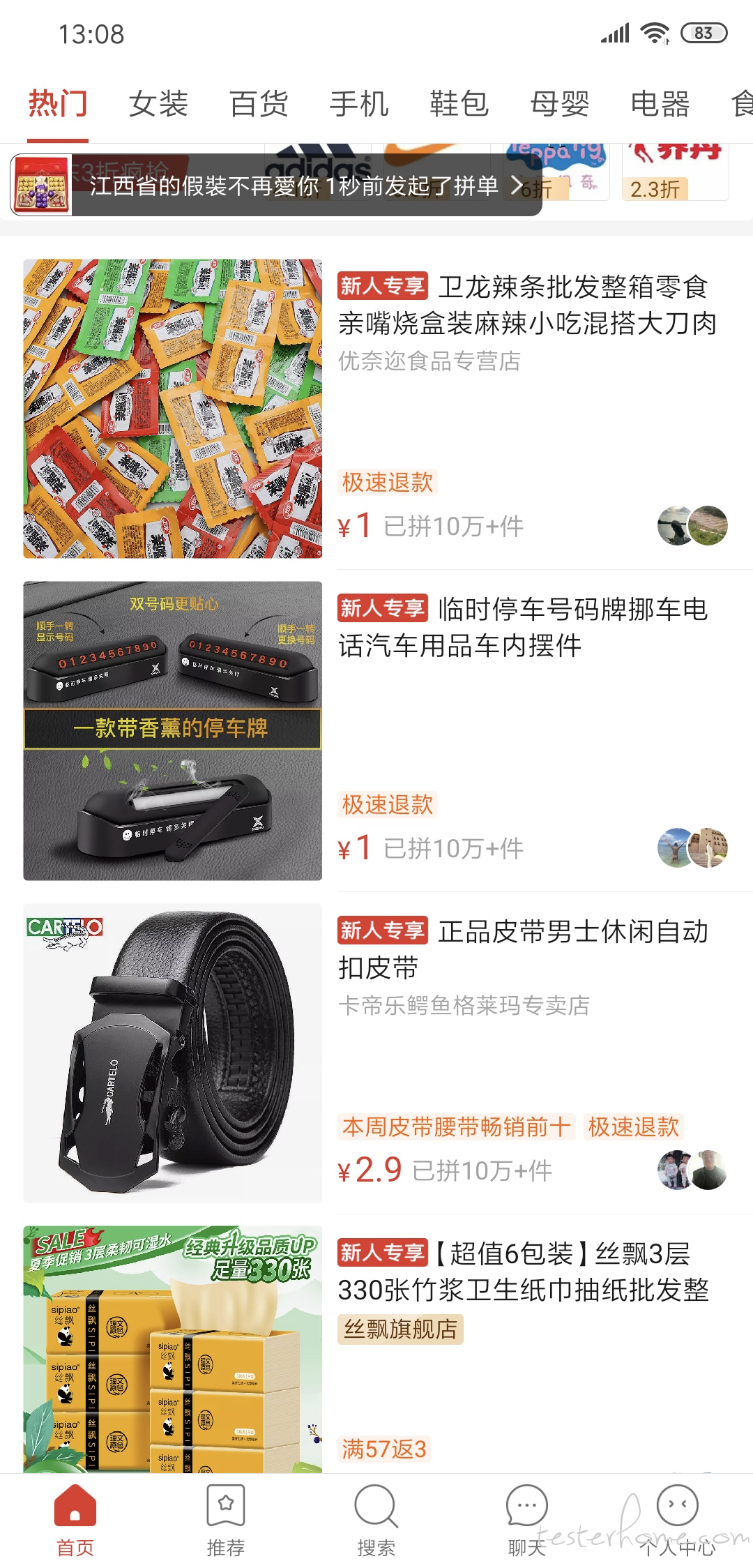Open the 搜索 bottom tab
The image size is (753, 1568).
coord(376,1521)
